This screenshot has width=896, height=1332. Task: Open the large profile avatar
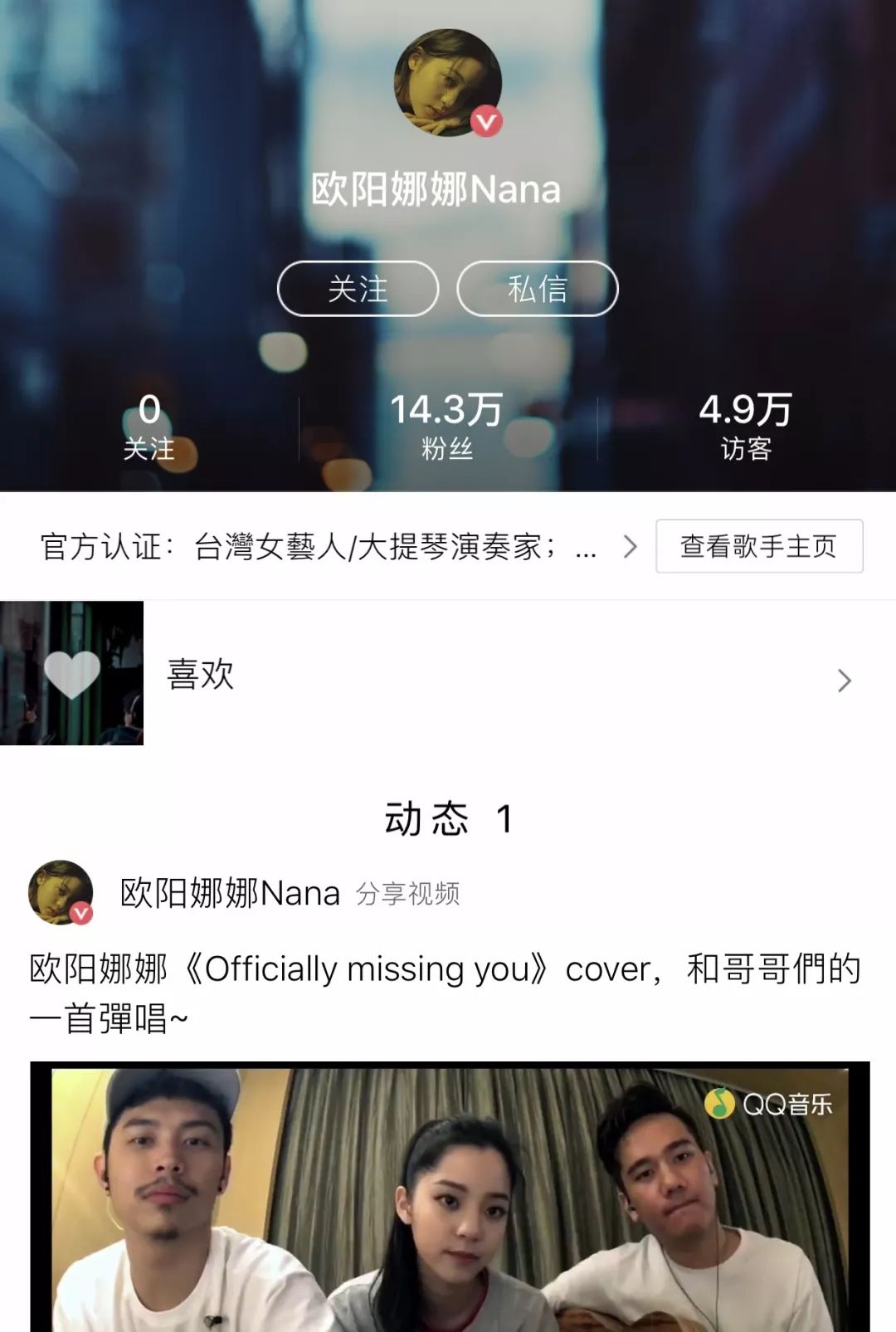point(447,83)
